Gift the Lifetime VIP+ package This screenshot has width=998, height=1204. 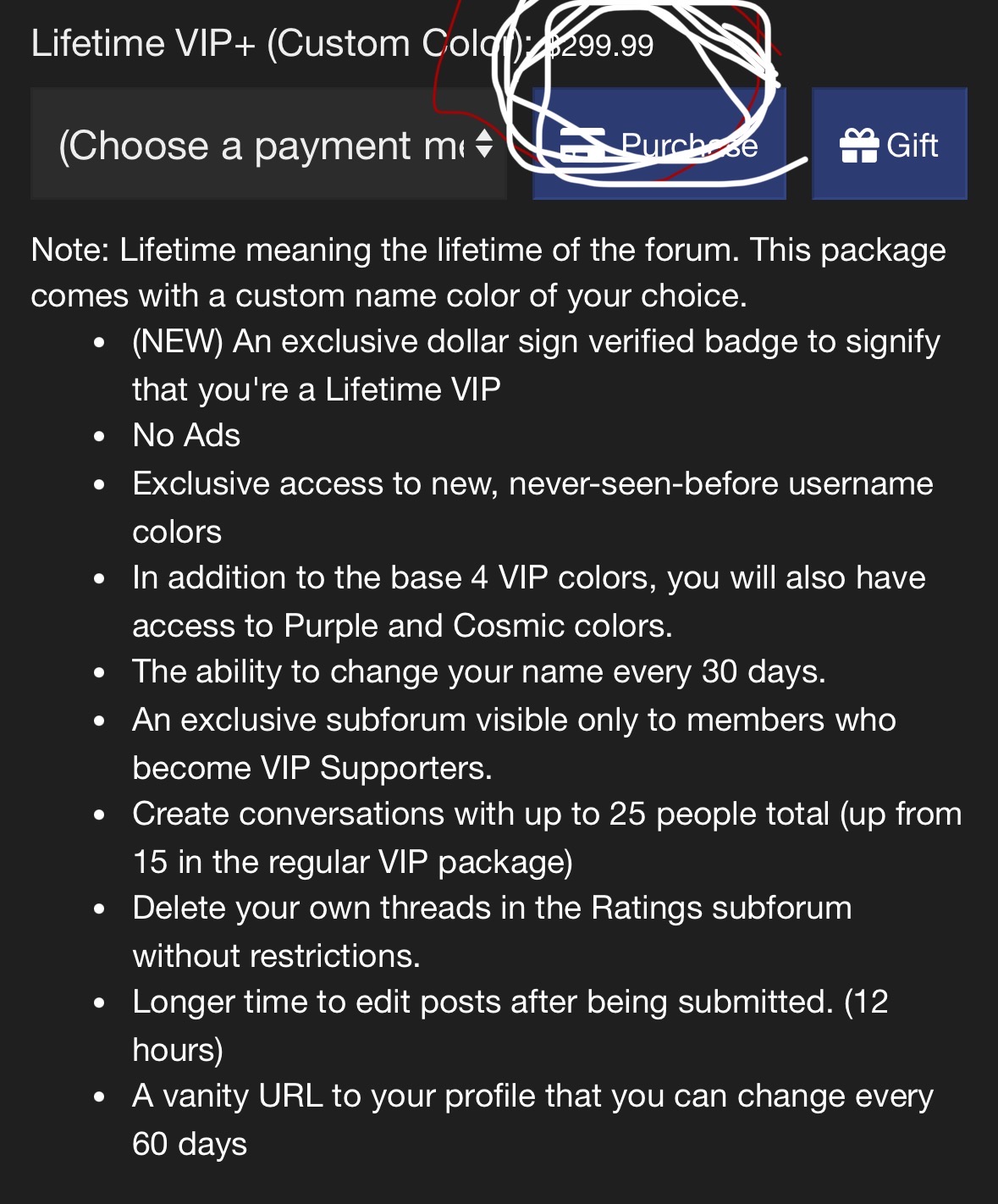(x=889, y=145)
